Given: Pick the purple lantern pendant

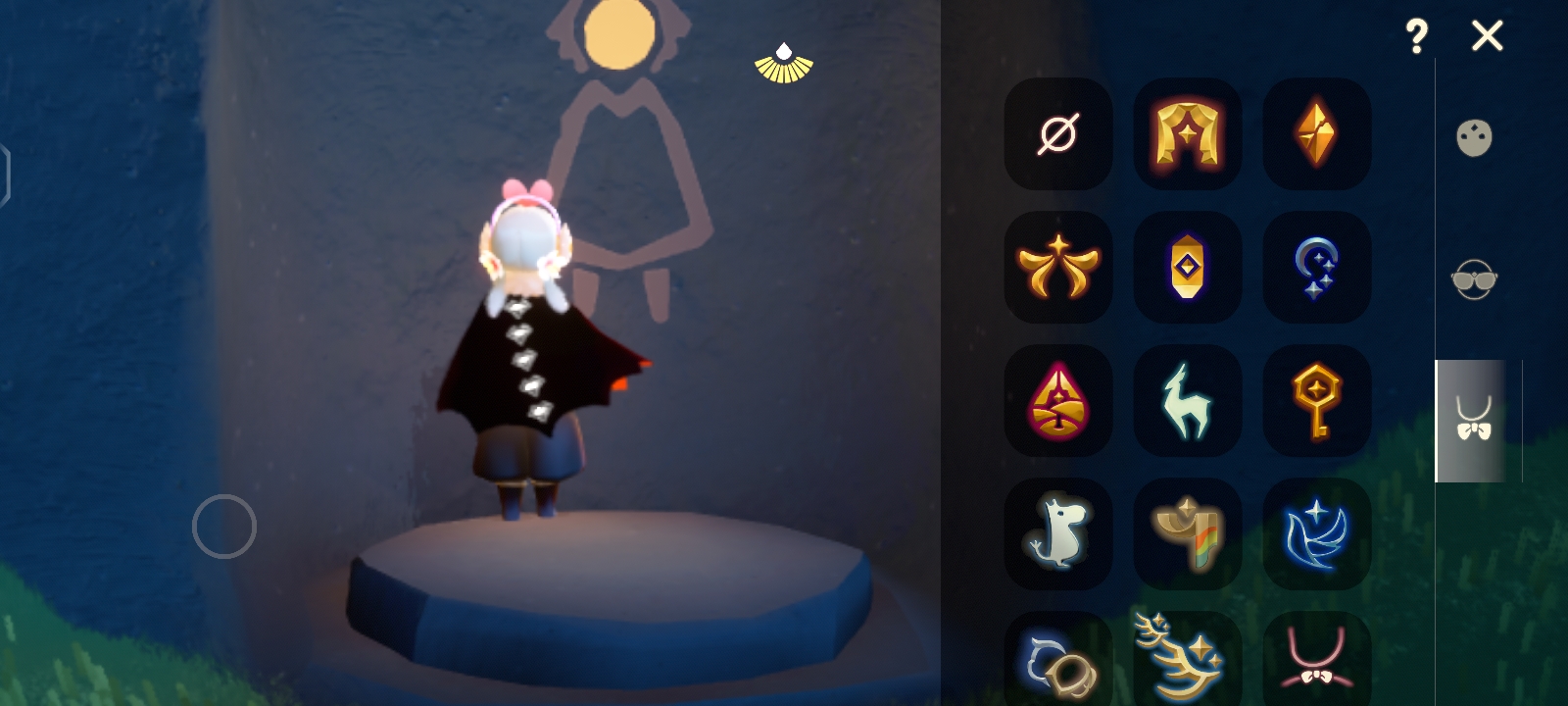Looking at the screenshot, I should tap(1187, 267).
